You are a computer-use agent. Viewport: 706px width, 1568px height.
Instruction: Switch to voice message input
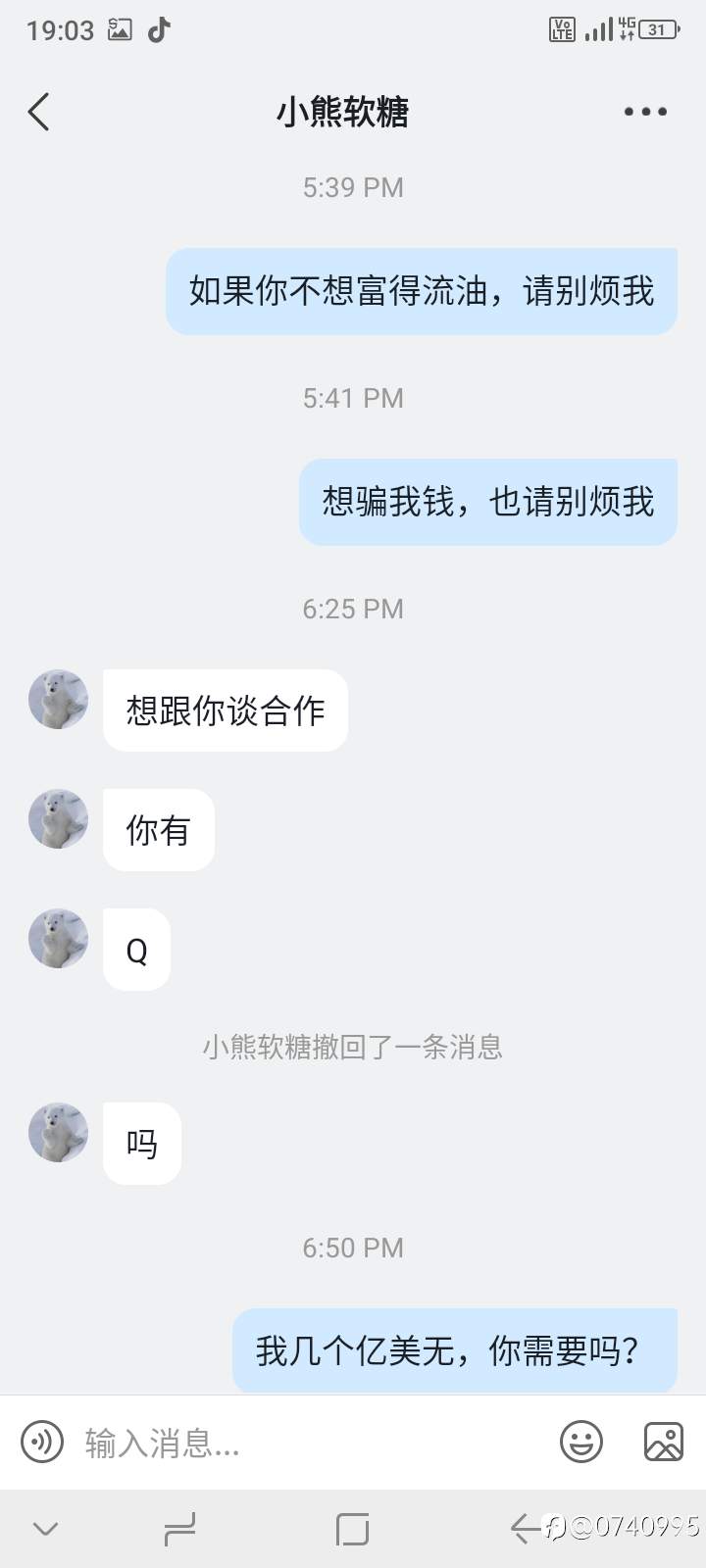click(42, 1442)
